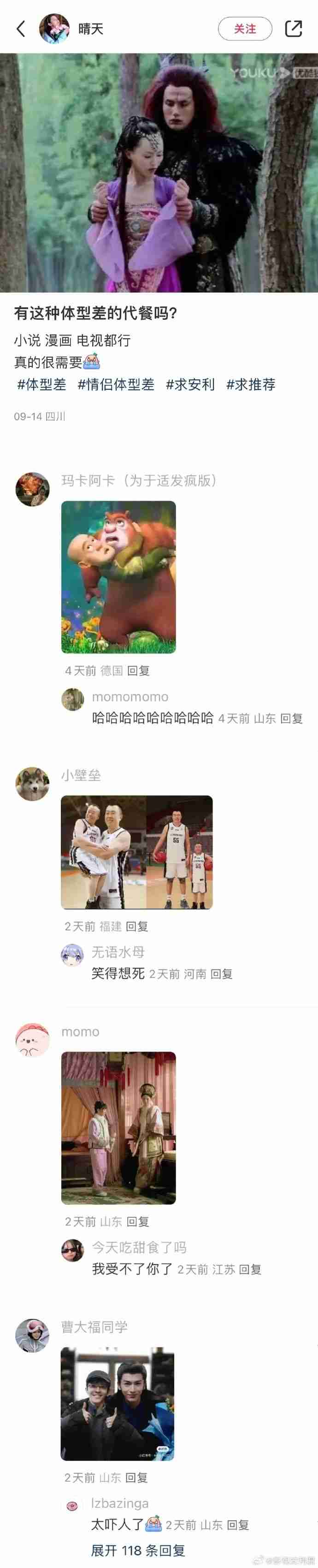The height and width of the screenshot is (1568, 318).
Task: Open 小壁垒's profile avatar
Action: (x=32, y=784)
